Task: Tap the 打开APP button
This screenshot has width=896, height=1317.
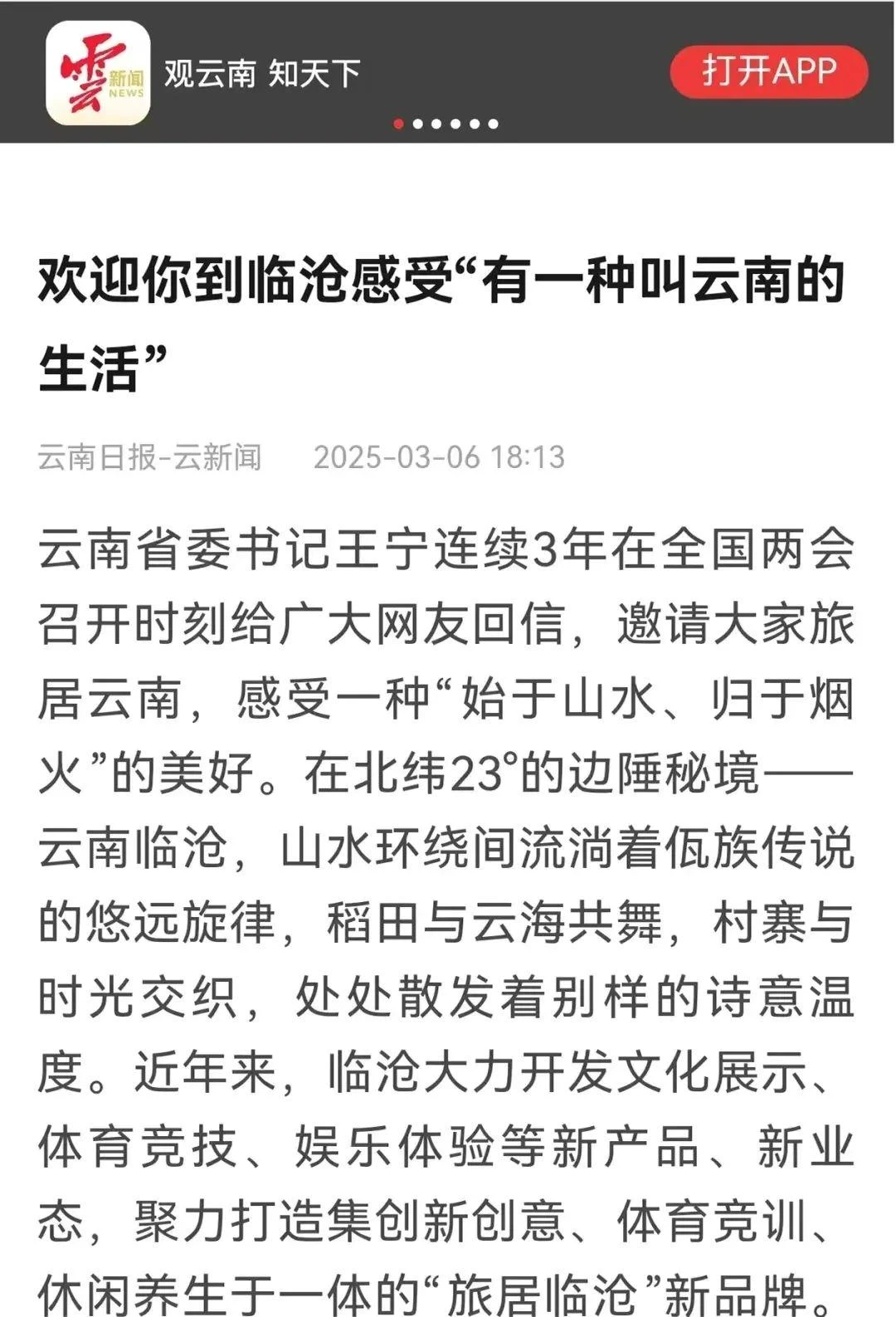Action: pos(768,71)
